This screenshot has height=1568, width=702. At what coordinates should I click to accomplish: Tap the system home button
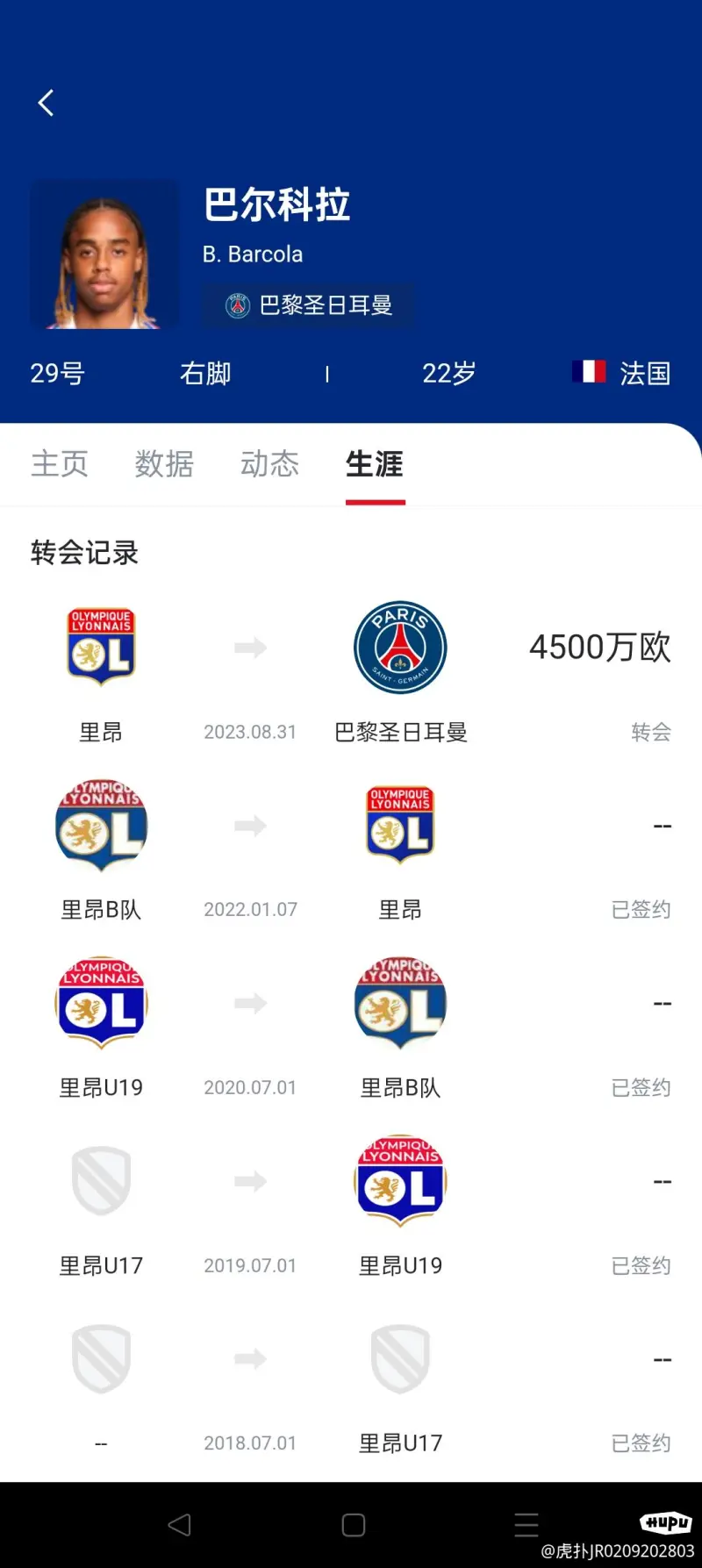354,1525
